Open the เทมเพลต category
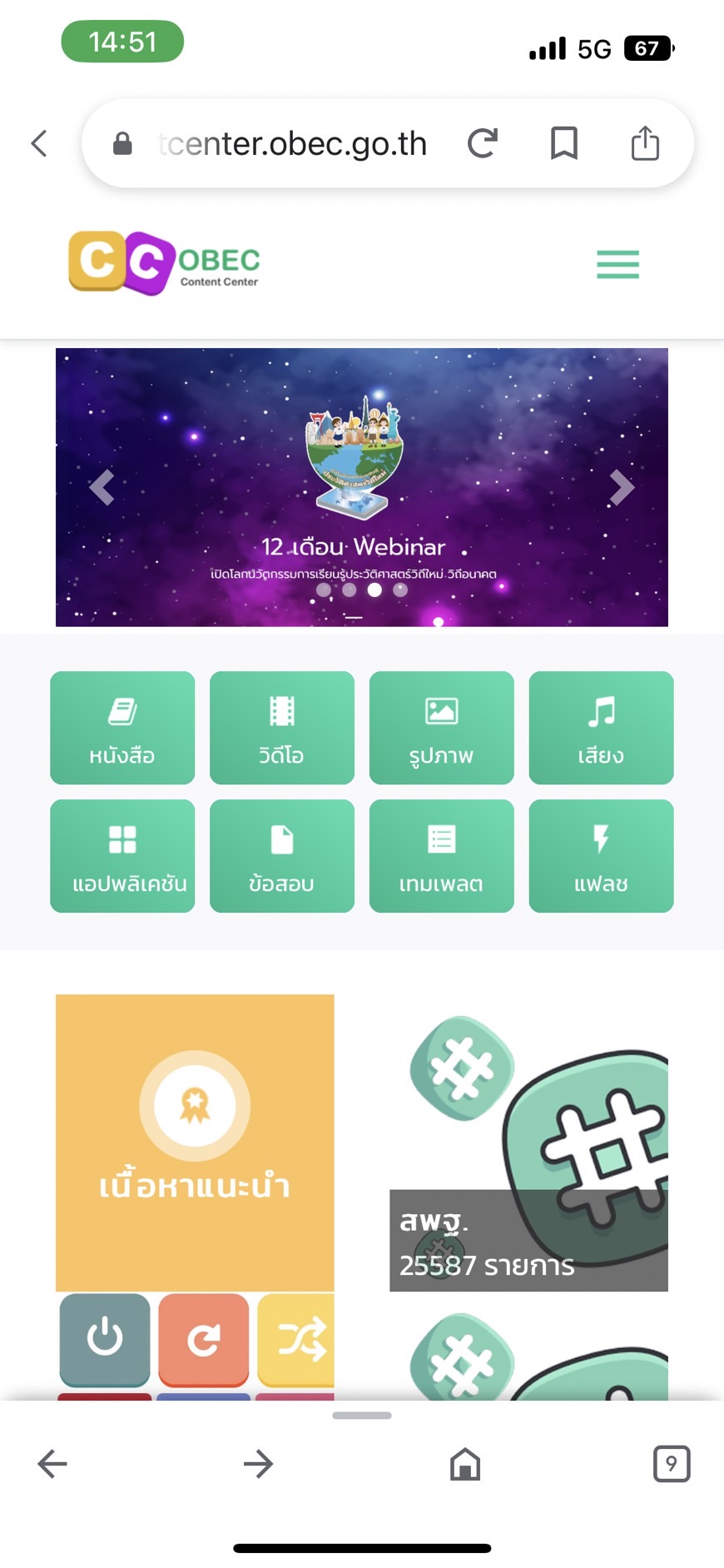Viewport: 724px width, 1568px height. point(442,856)
